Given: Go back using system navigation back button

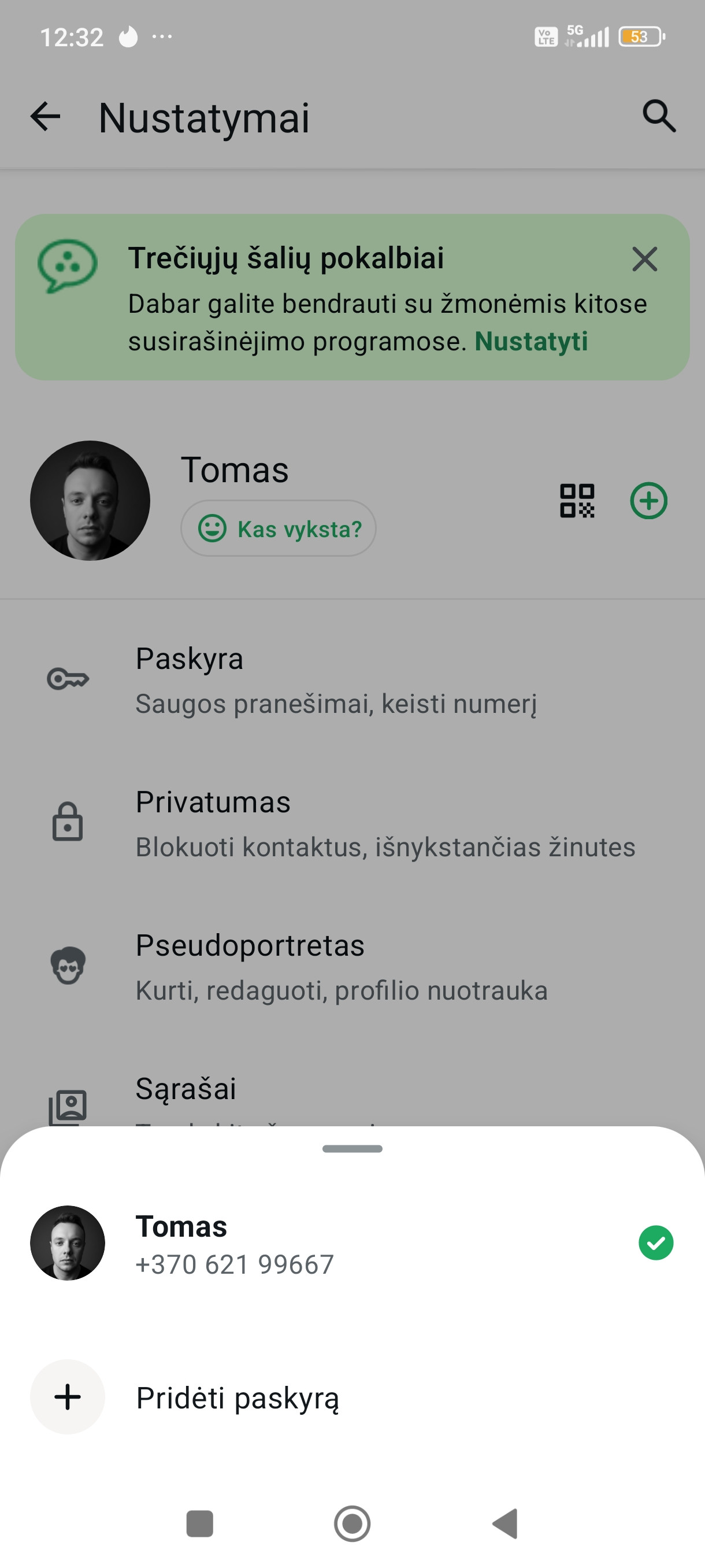Looking at the screenshot, I should click(x=505, y=1523).
